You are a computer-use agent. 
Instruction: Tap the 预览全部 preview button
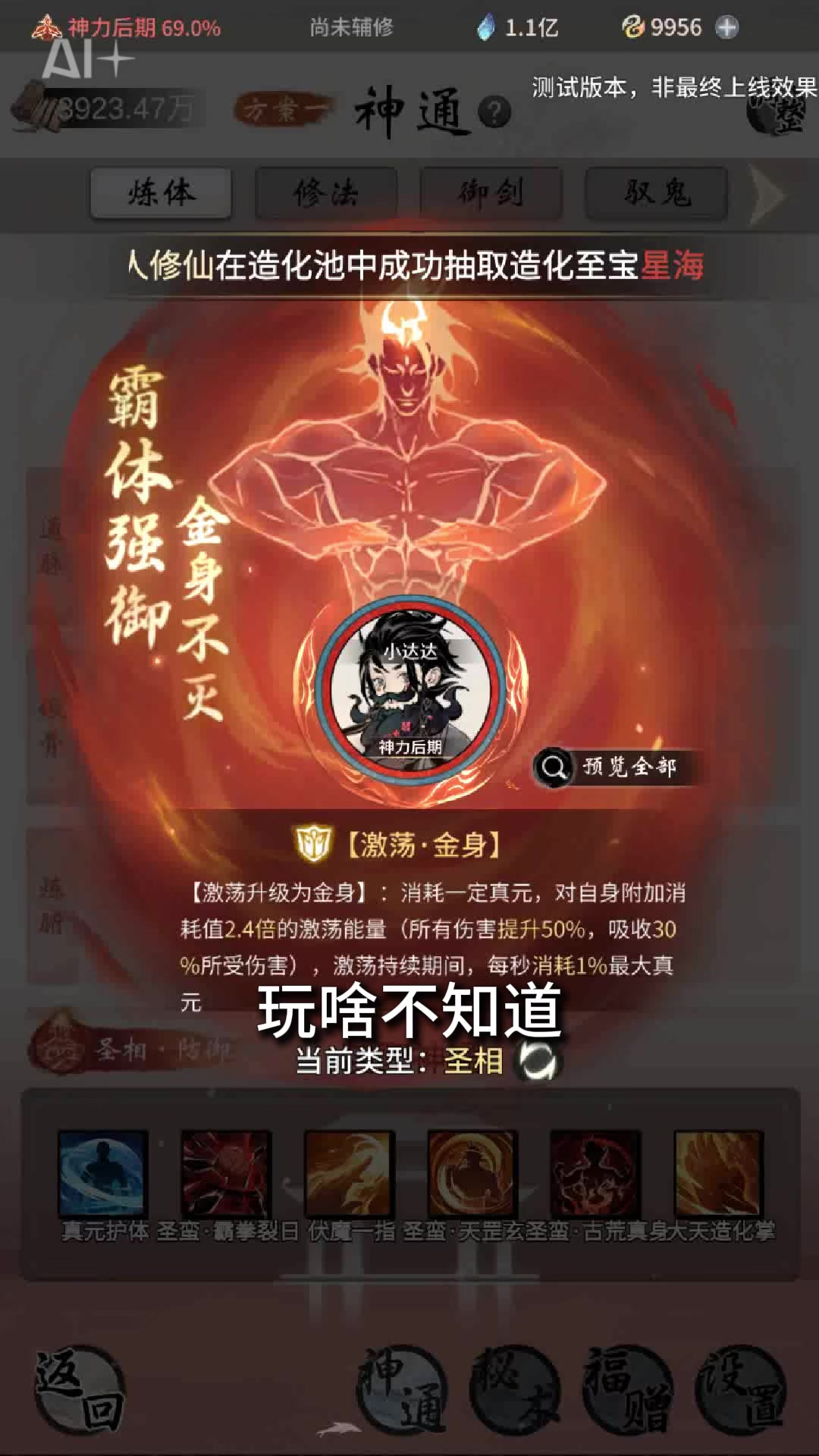click(614, 767)
